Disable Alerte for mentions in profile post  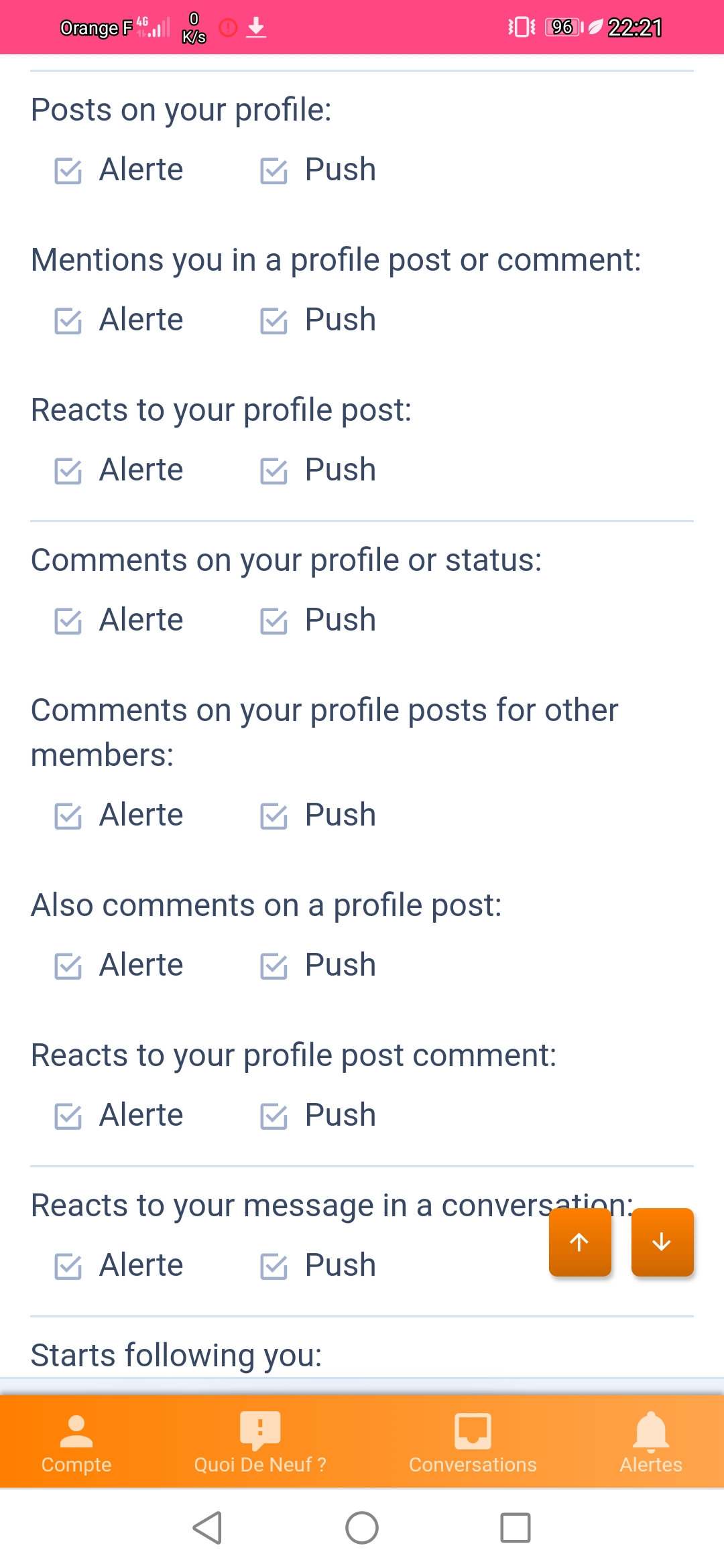point(68,321)
